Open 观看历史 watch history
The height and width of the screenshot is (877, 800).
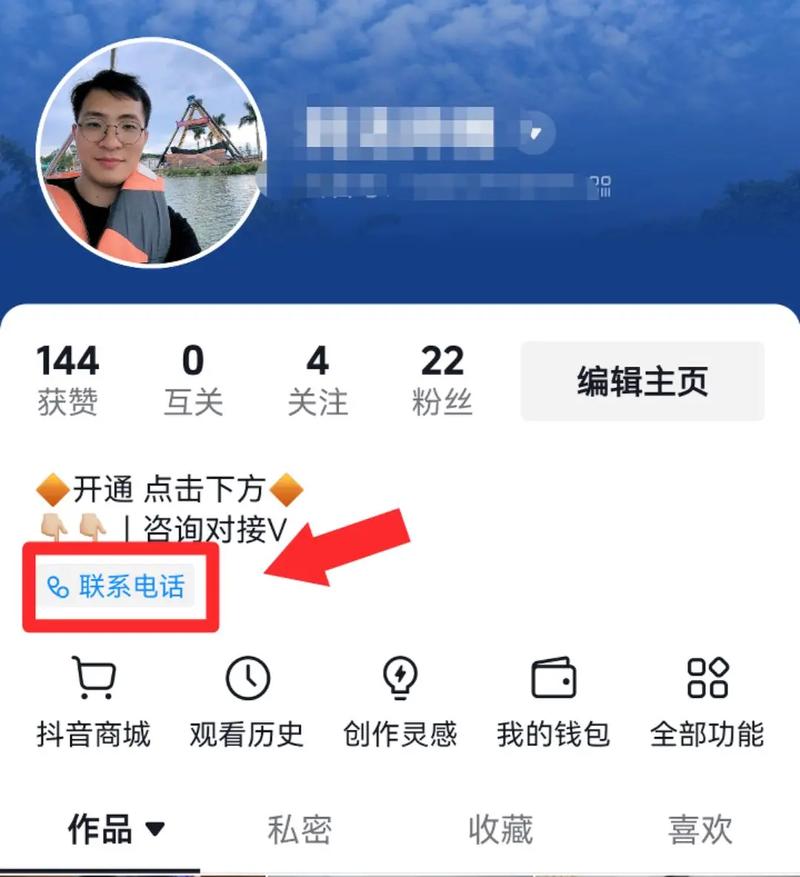tap(247, 703)
